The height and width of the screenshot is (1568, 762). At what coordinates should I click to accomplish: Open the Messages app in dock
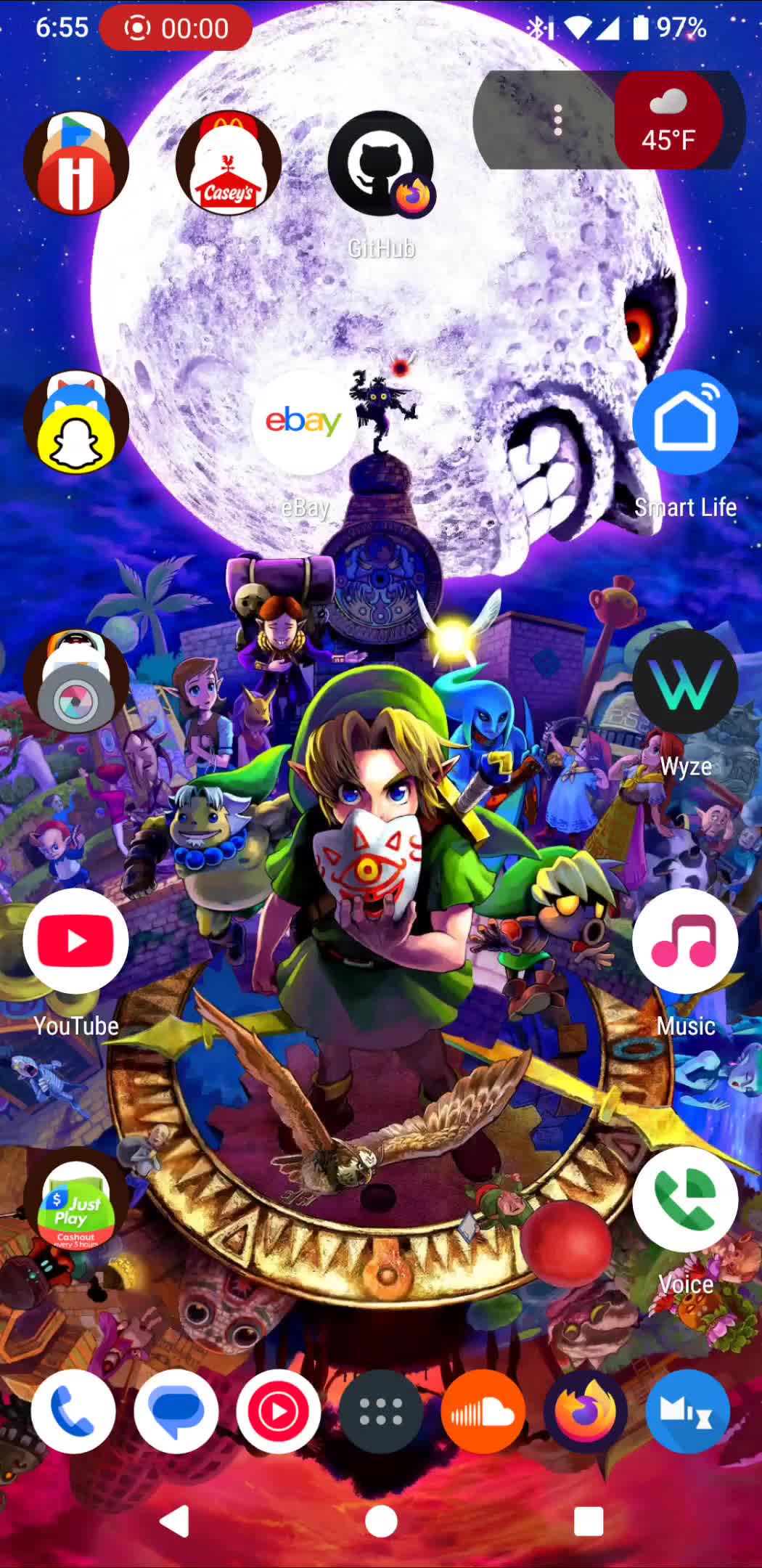coord(176,1412)
